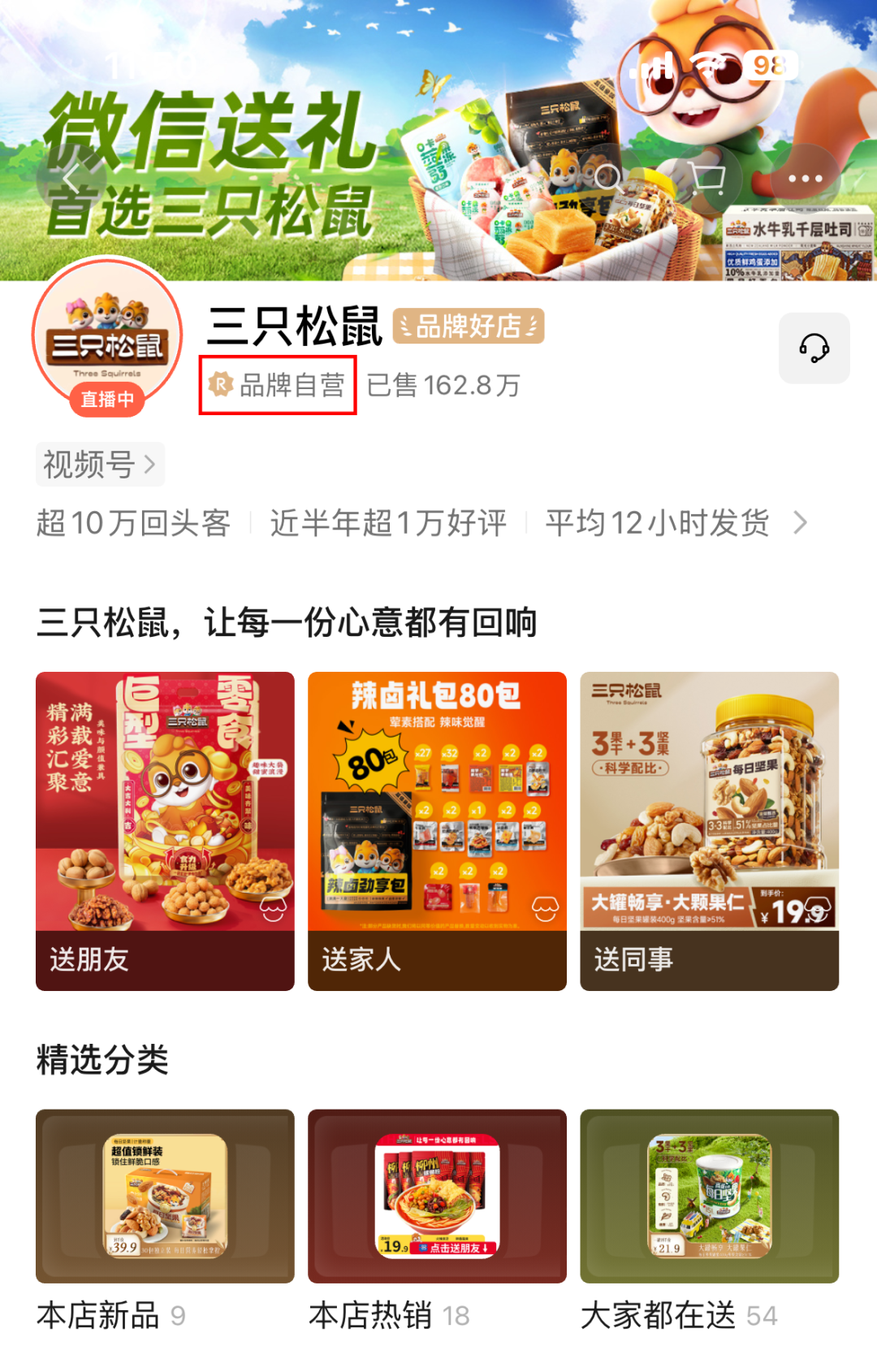Open the three-dot overflow menu
The height and width of the screenshot is (1372, 877).
(x=805, y=178)
